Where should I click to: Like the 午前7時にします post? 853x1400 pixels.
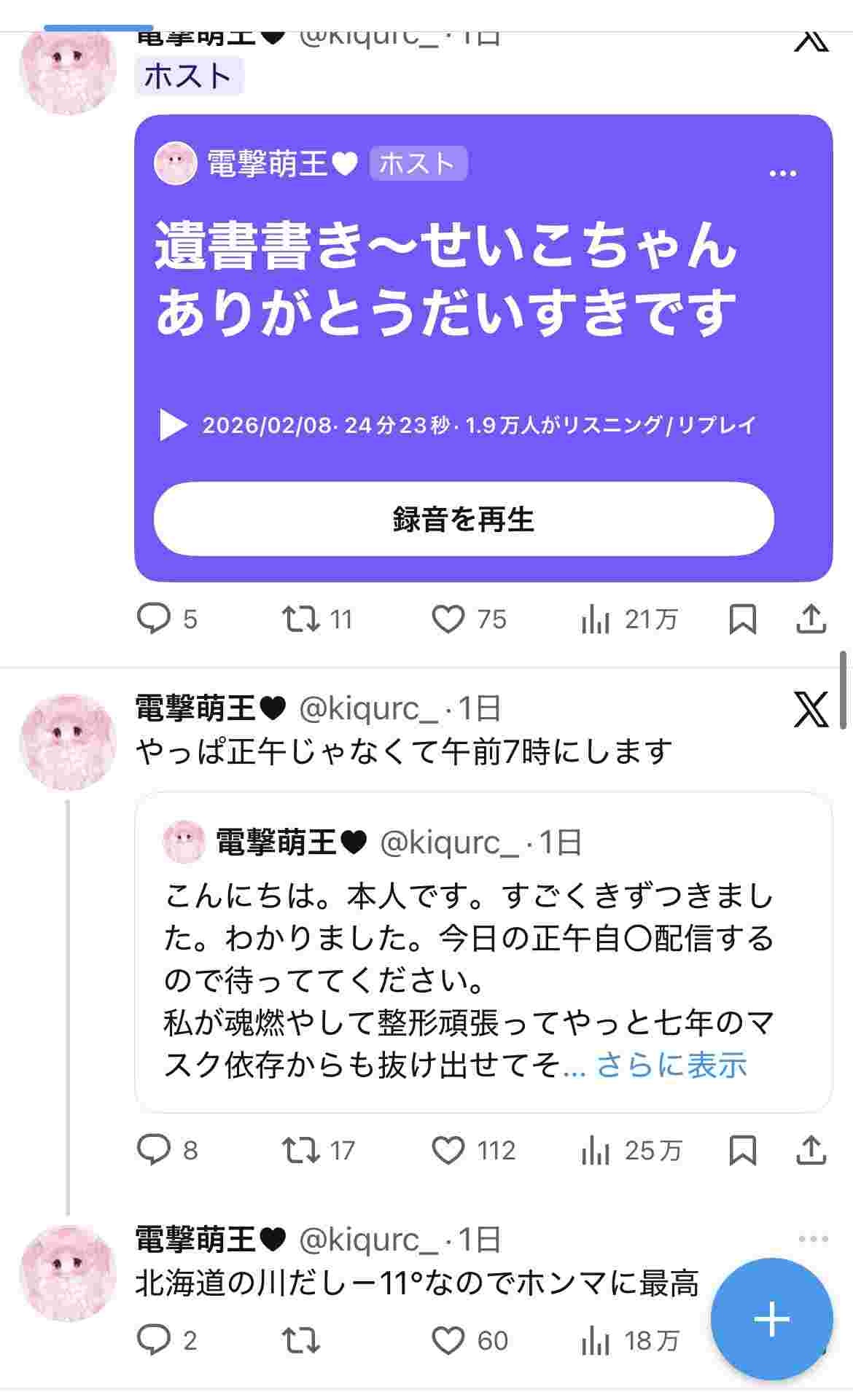pyautogui.click(x=448, y=1149)
